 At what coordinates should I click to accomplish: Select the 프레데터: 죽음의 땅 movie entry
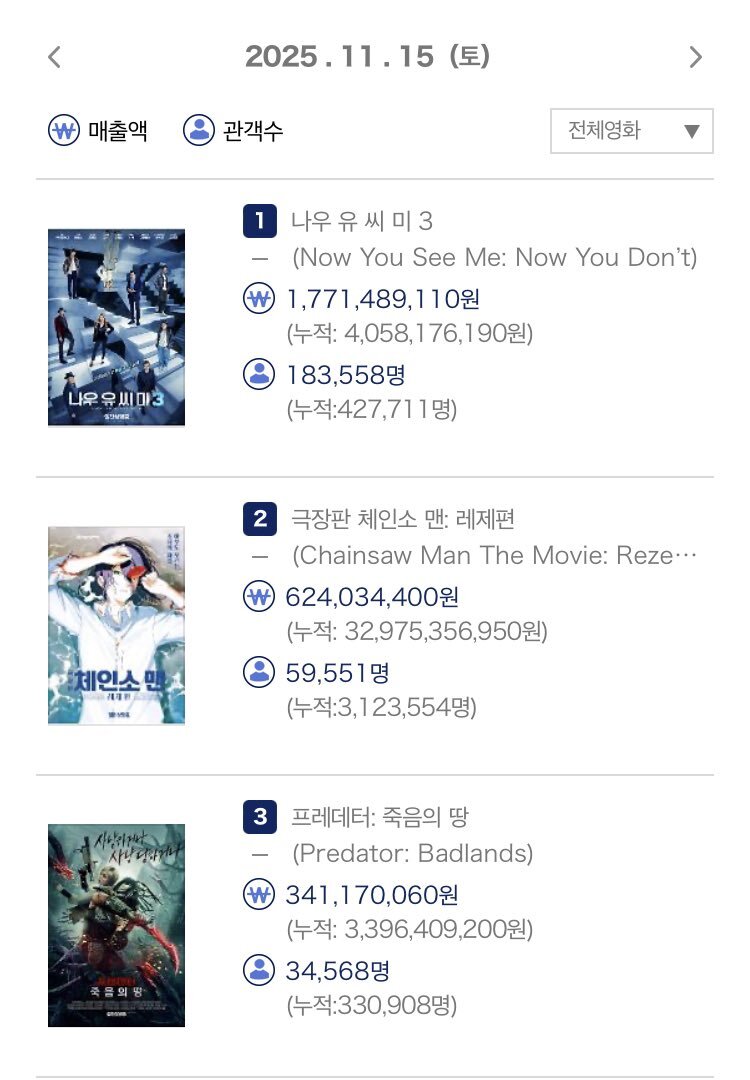point(379,817)
